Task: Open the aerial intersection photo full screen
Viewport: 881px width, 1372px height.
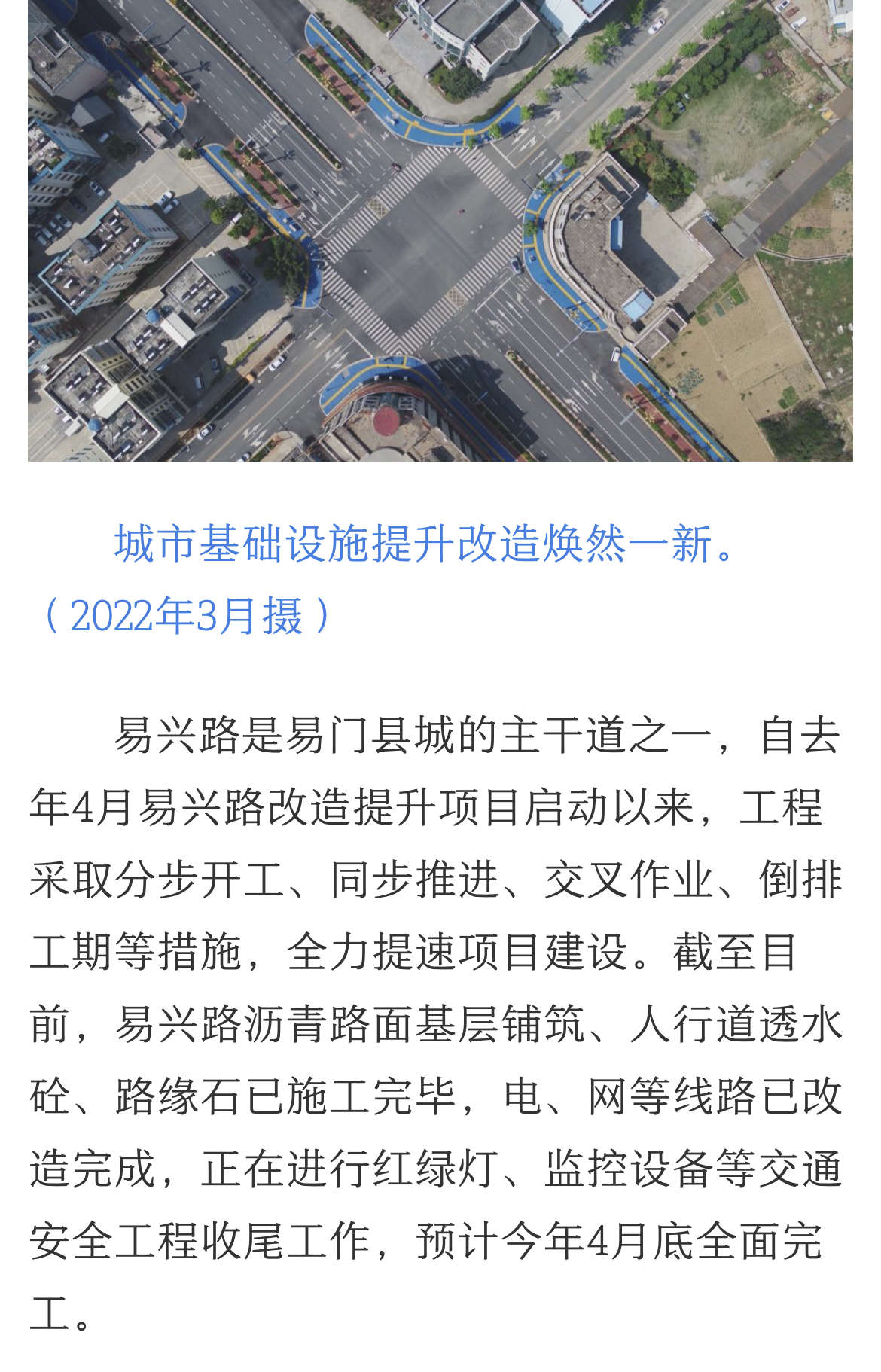Action: (x=440, y=230)
